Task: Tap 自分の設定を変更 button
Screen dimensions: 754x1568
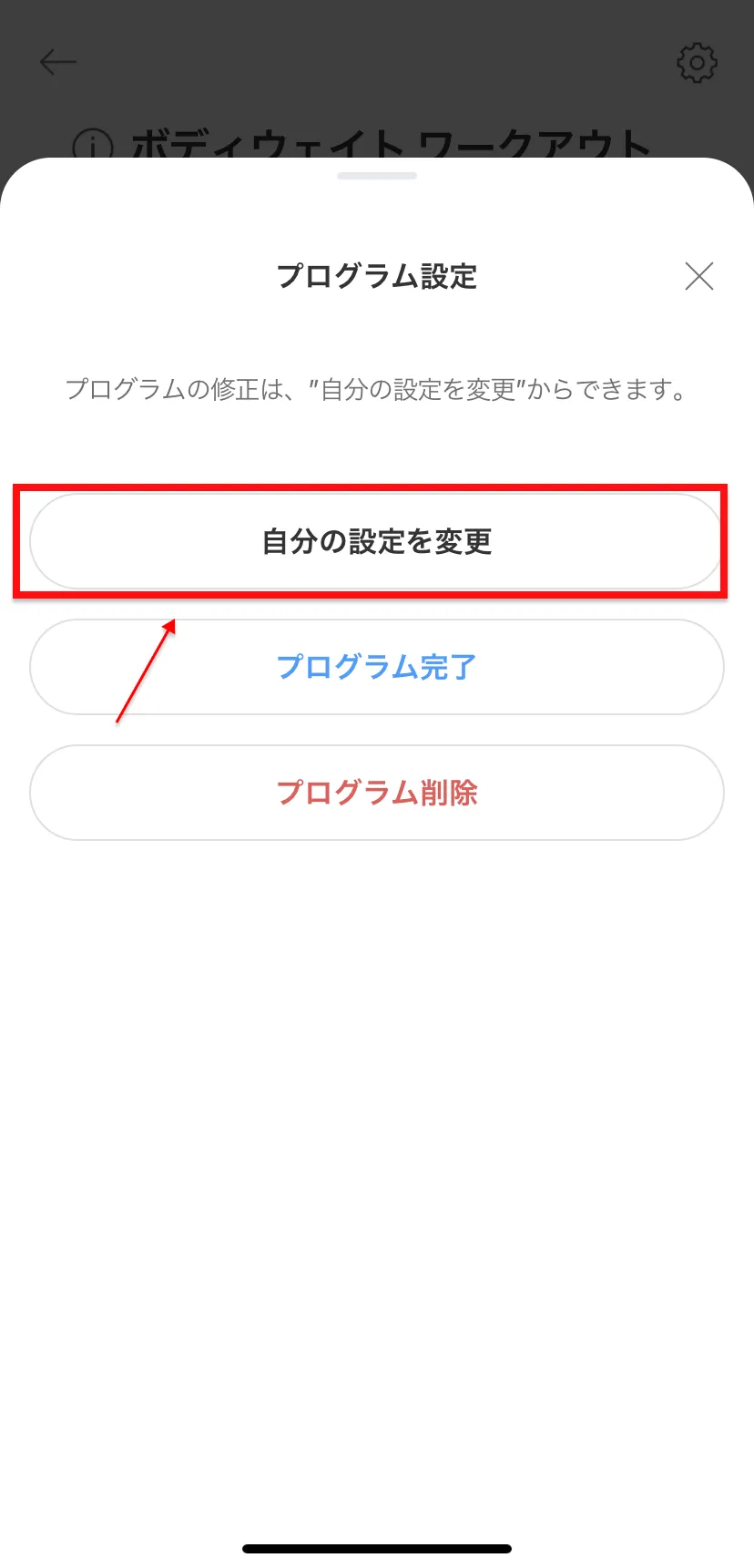Action: pos(377,541)
